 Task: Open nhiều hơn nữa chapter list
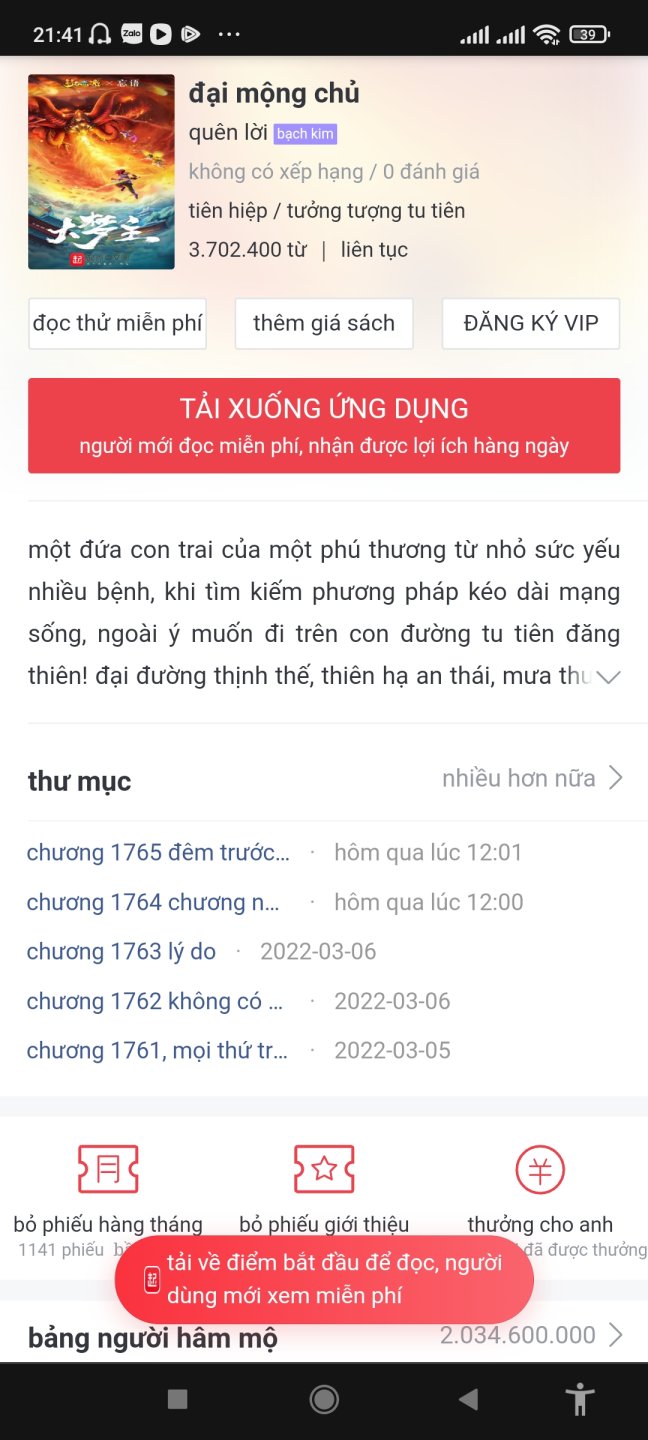pos(532,778)
